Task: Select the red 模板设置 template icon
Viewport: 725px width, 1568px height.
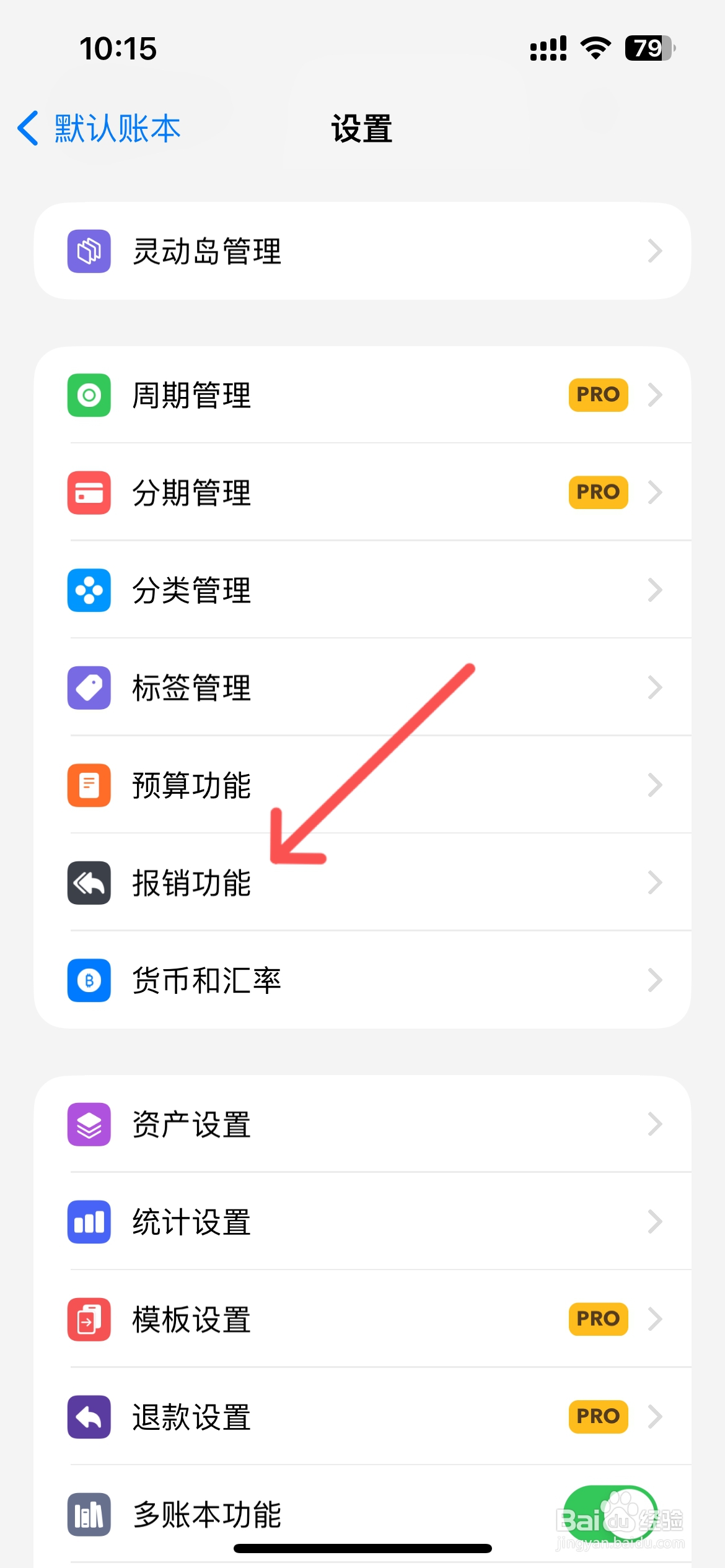Action: coord(88,1320)
